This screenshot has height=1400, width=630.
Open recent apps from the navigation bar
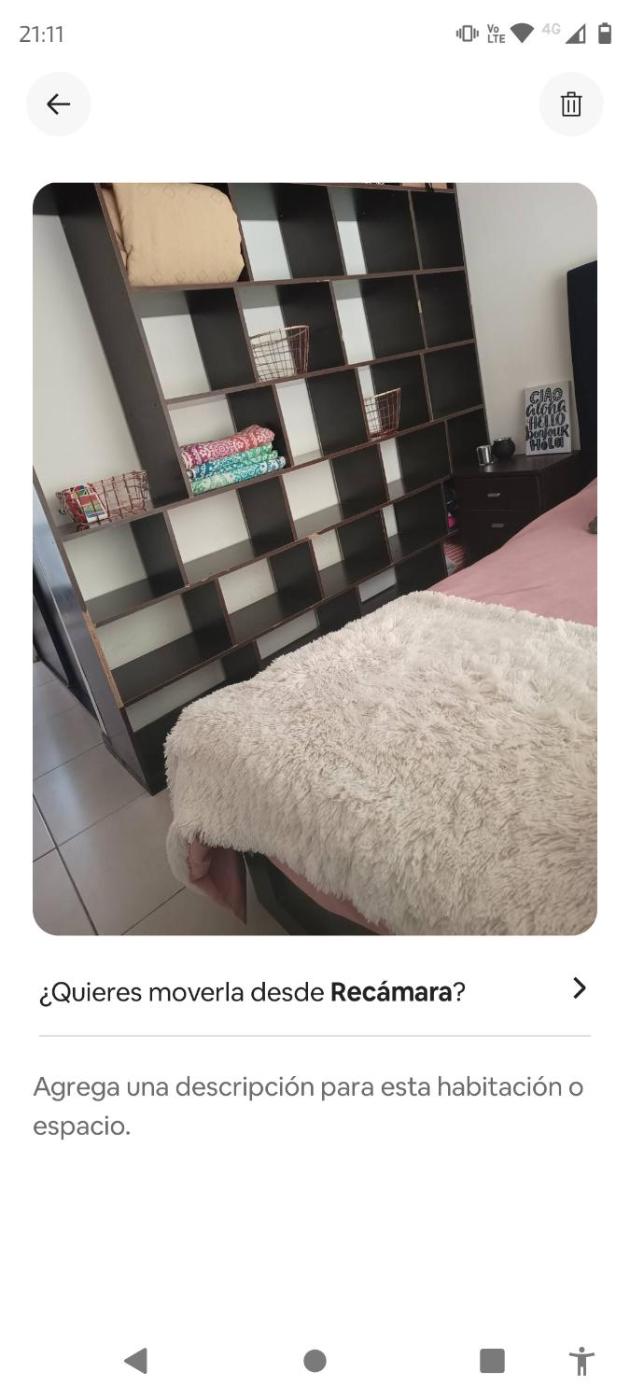click(x=491, y=1360)
